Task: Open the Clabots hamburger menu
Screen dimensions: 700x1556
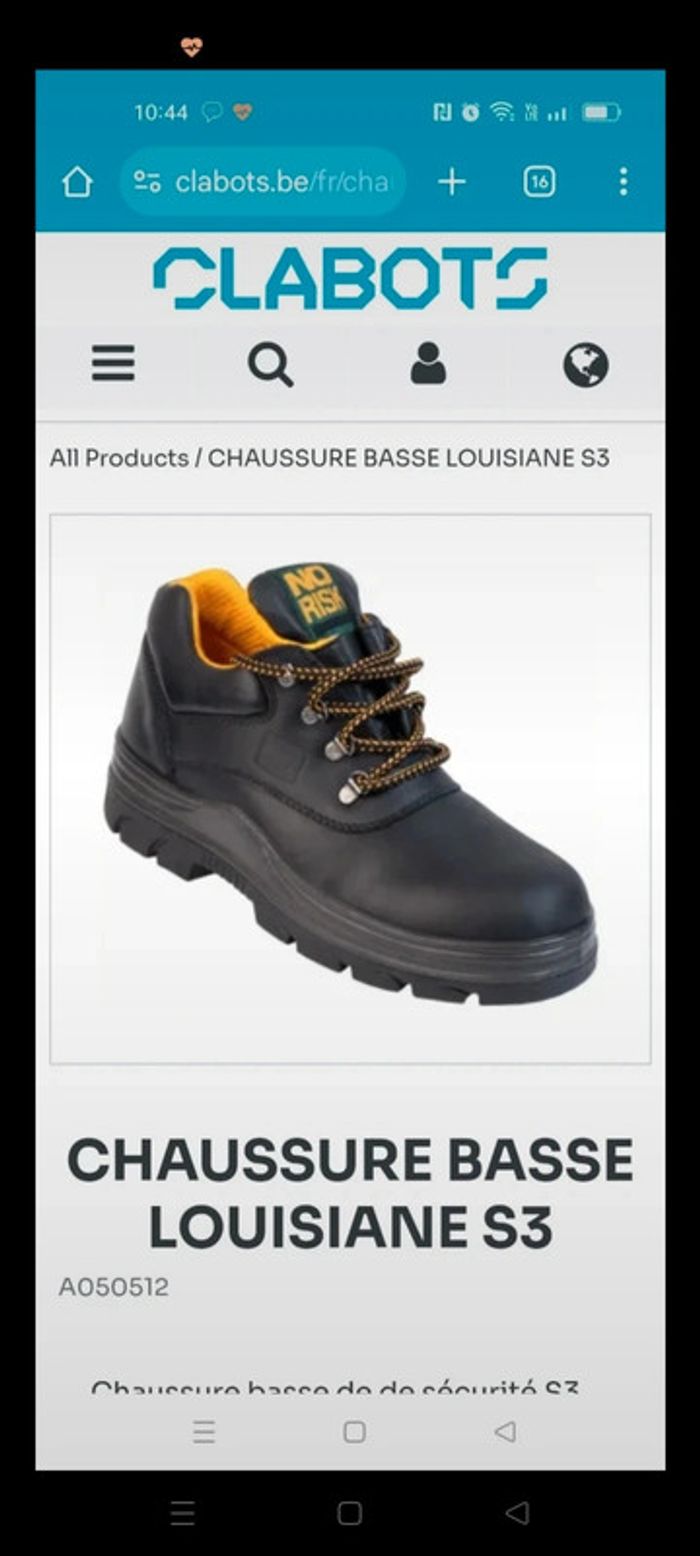Action: coord(113,363)
